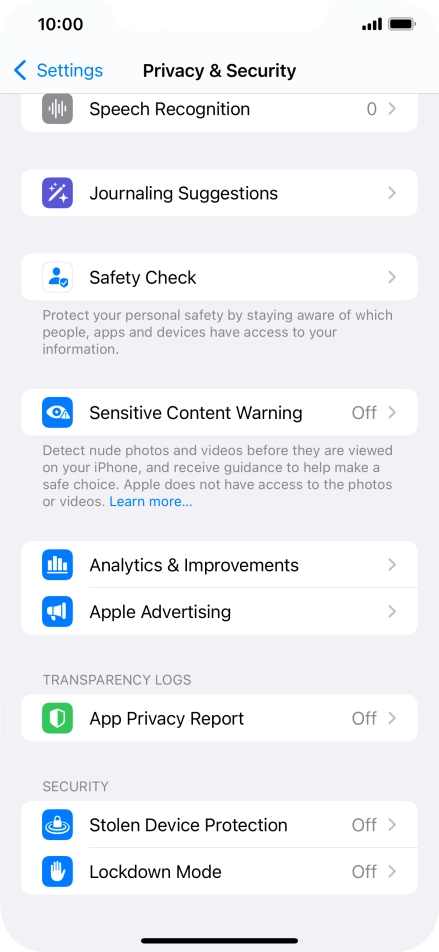The width and height of the screenshot is (439, 952).
Task: Open Analytics & Improvements
Action: [219, 565]
